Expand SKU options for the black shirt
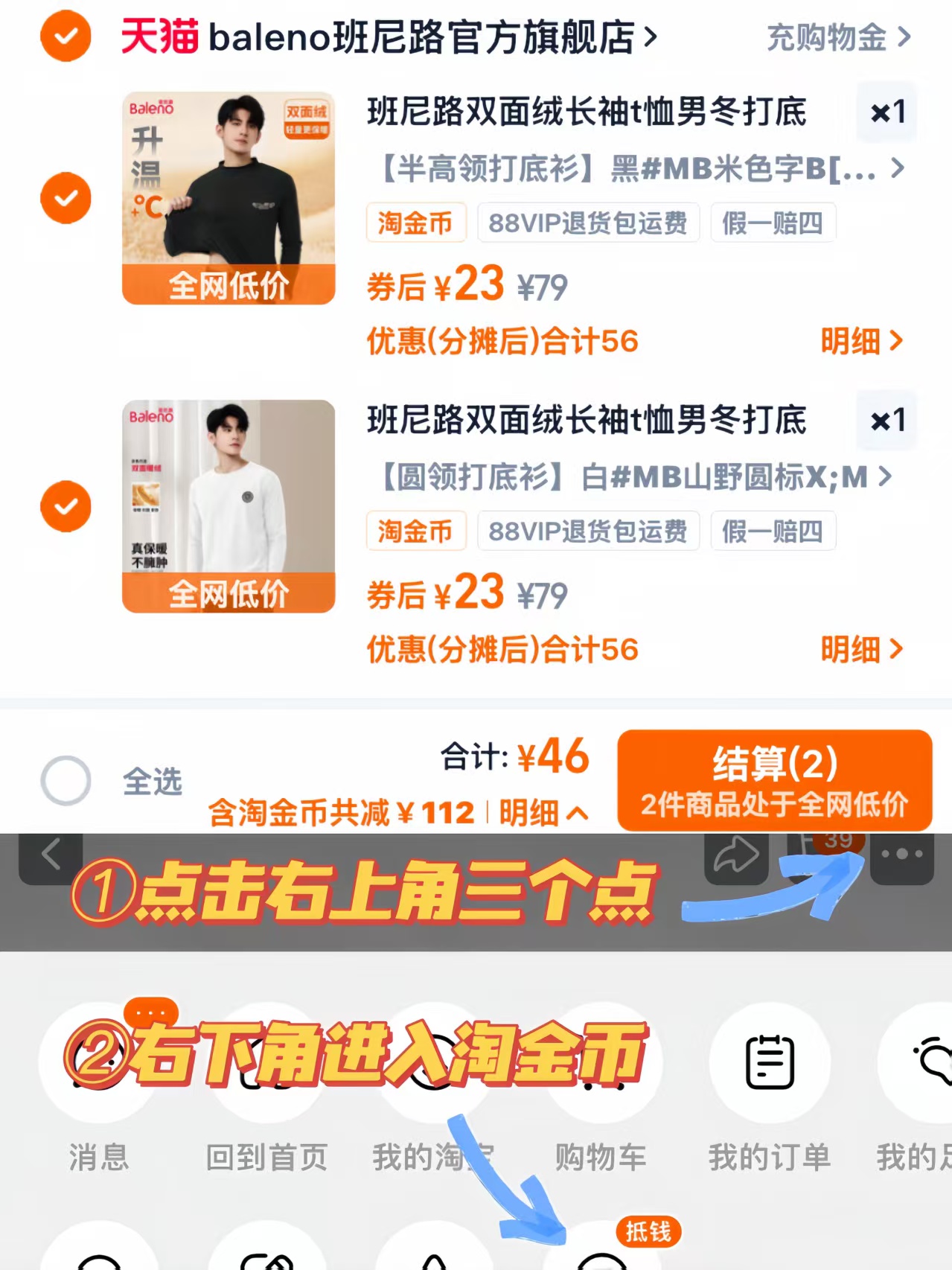Image resolution: width=952 pixels, height=1270 pixels. [898, 169]
